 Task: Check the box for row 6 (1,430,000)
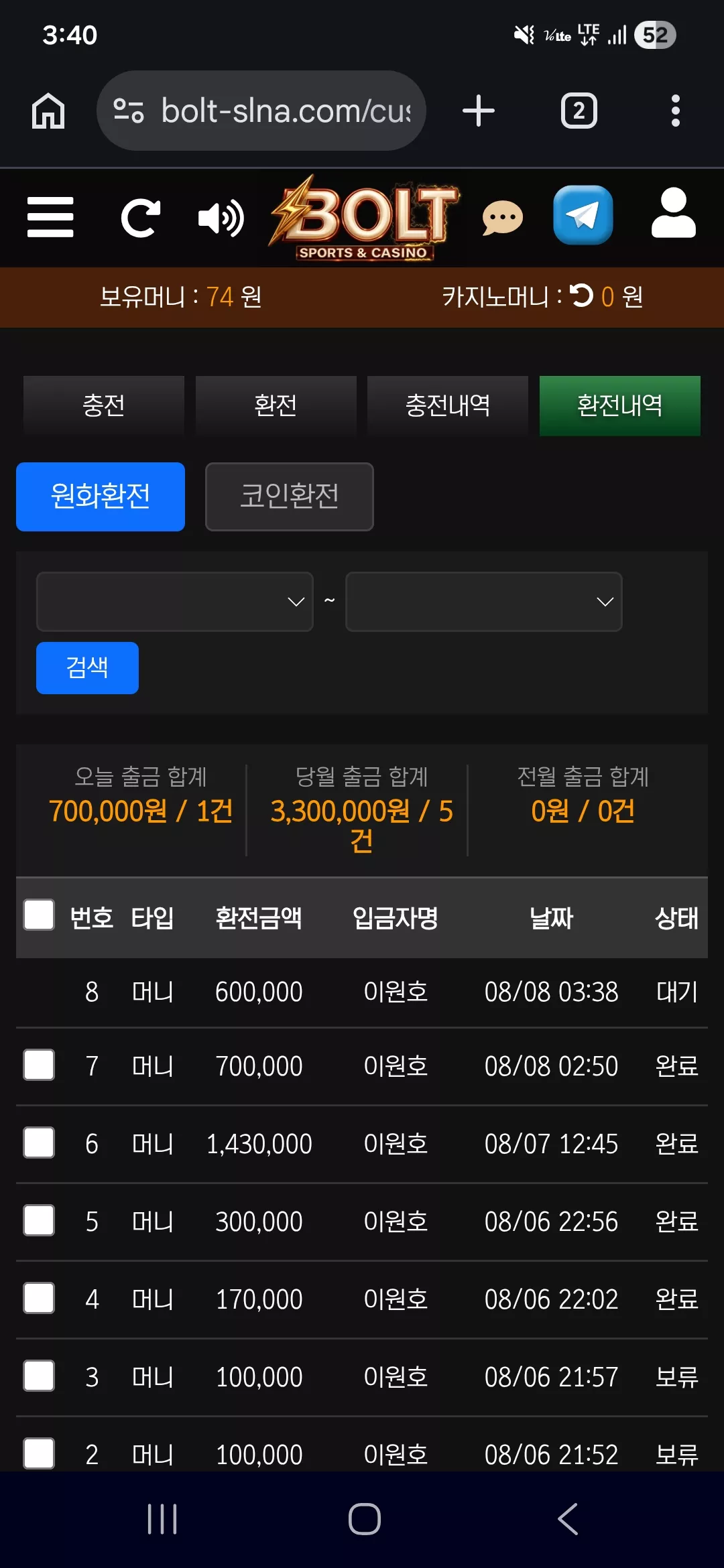39,1142
